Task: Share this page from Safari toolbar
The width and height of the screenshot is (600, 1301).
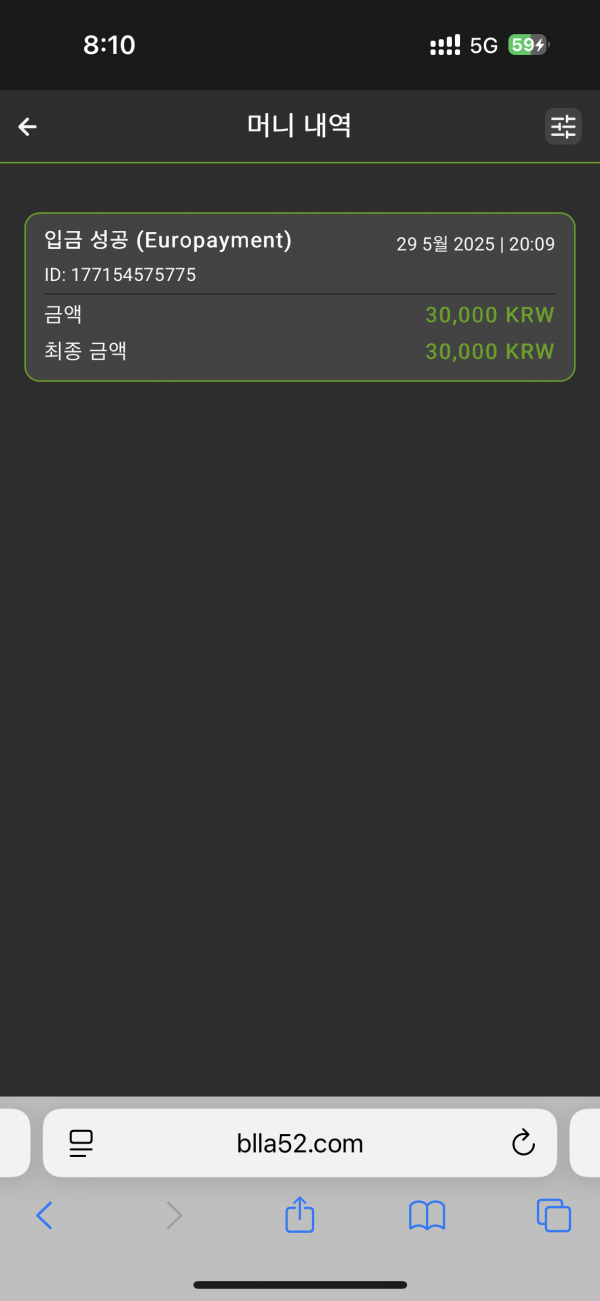Action: [300, 1215]
